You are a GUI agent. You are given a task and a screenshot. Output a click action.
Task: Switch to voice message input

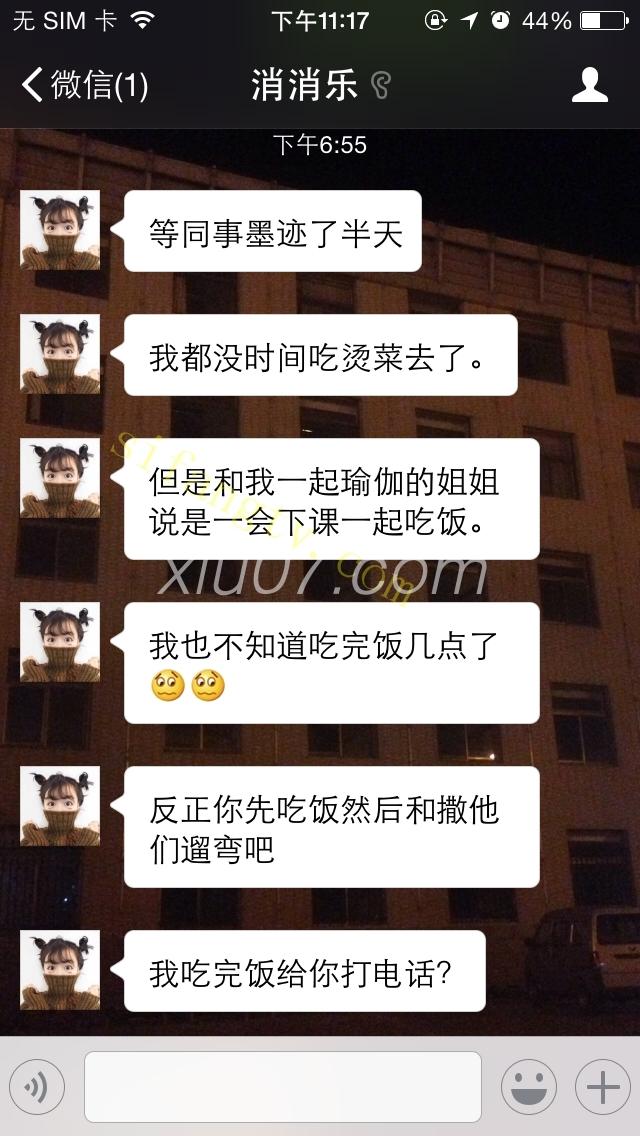tap(37, 1087)
